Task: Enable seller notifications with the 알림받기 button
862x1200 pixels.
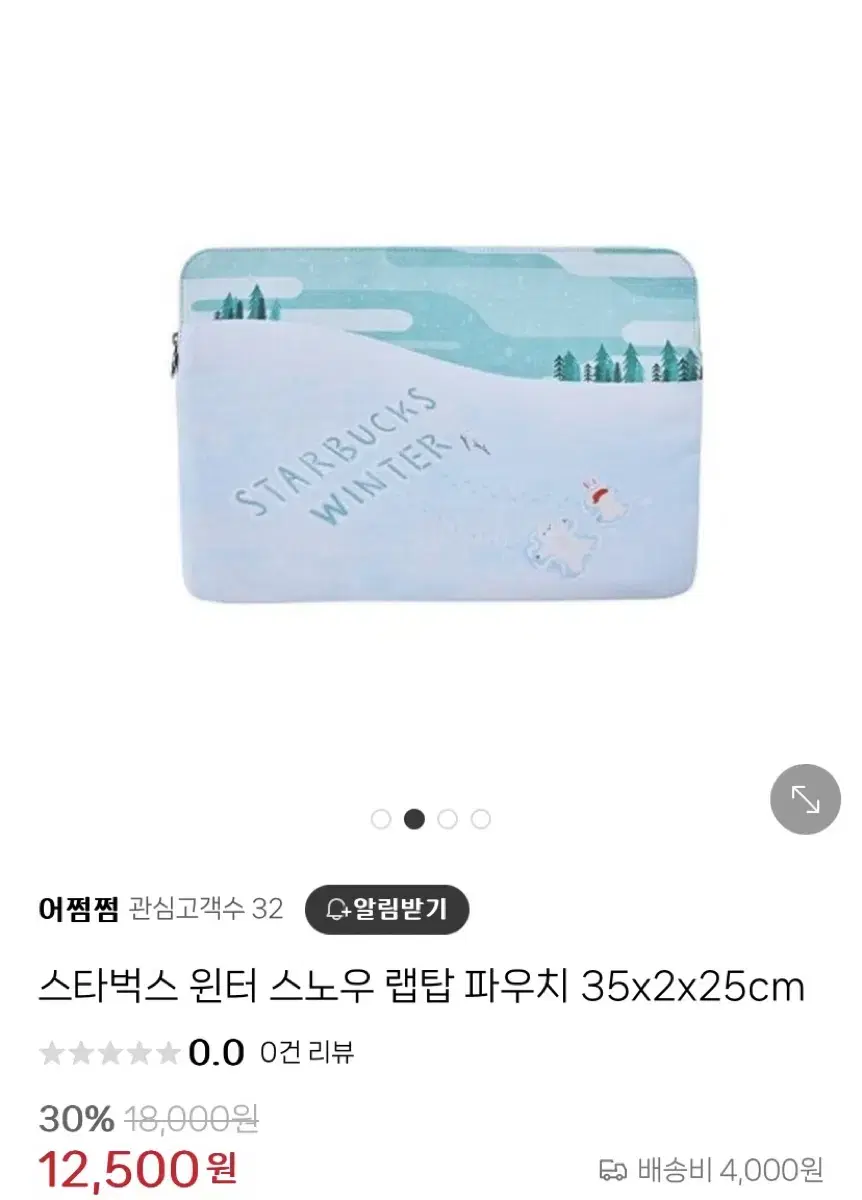Action: click(x=388, y=908)
